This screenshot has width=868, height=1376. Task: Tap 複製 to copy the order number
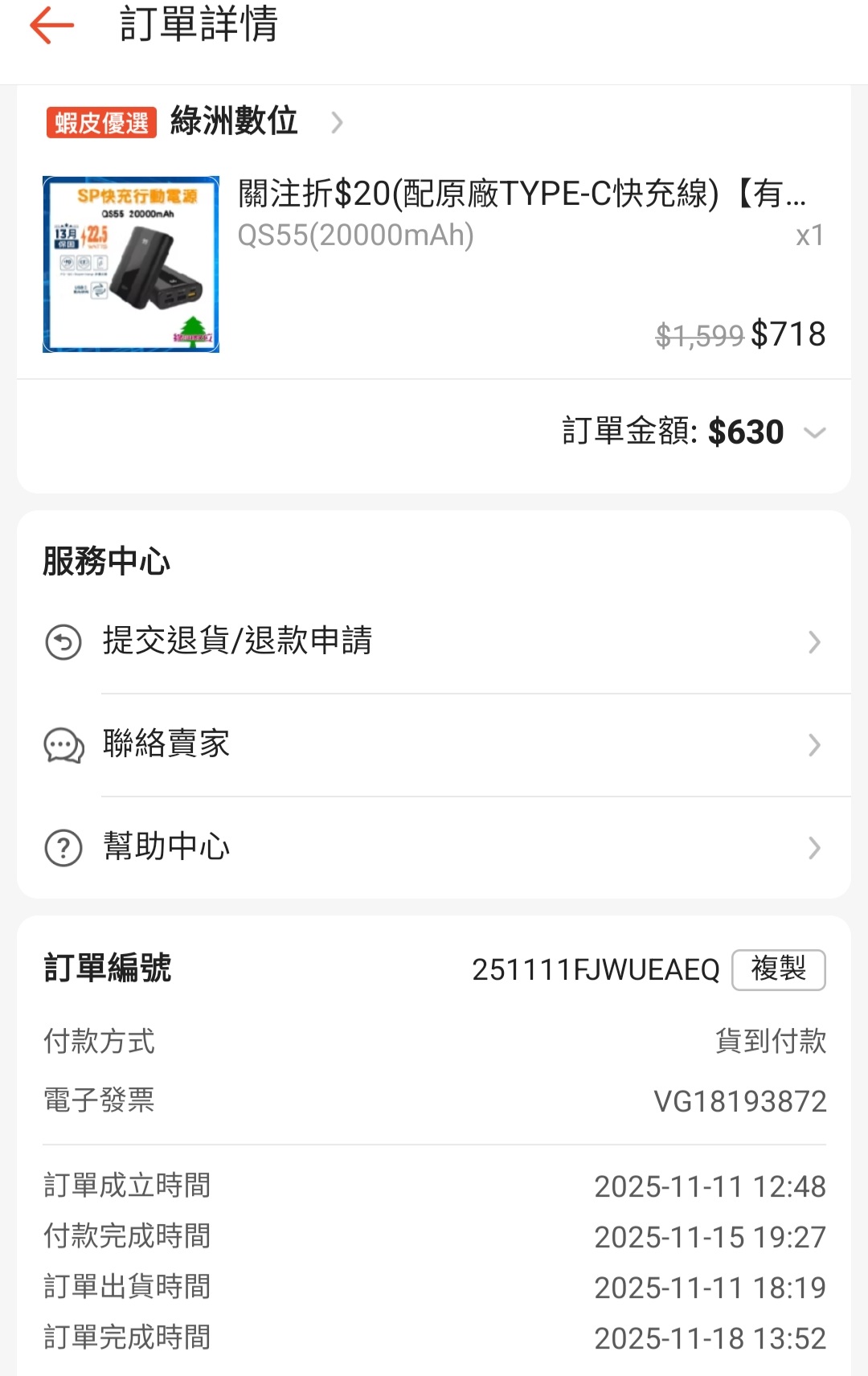[778, 969]
